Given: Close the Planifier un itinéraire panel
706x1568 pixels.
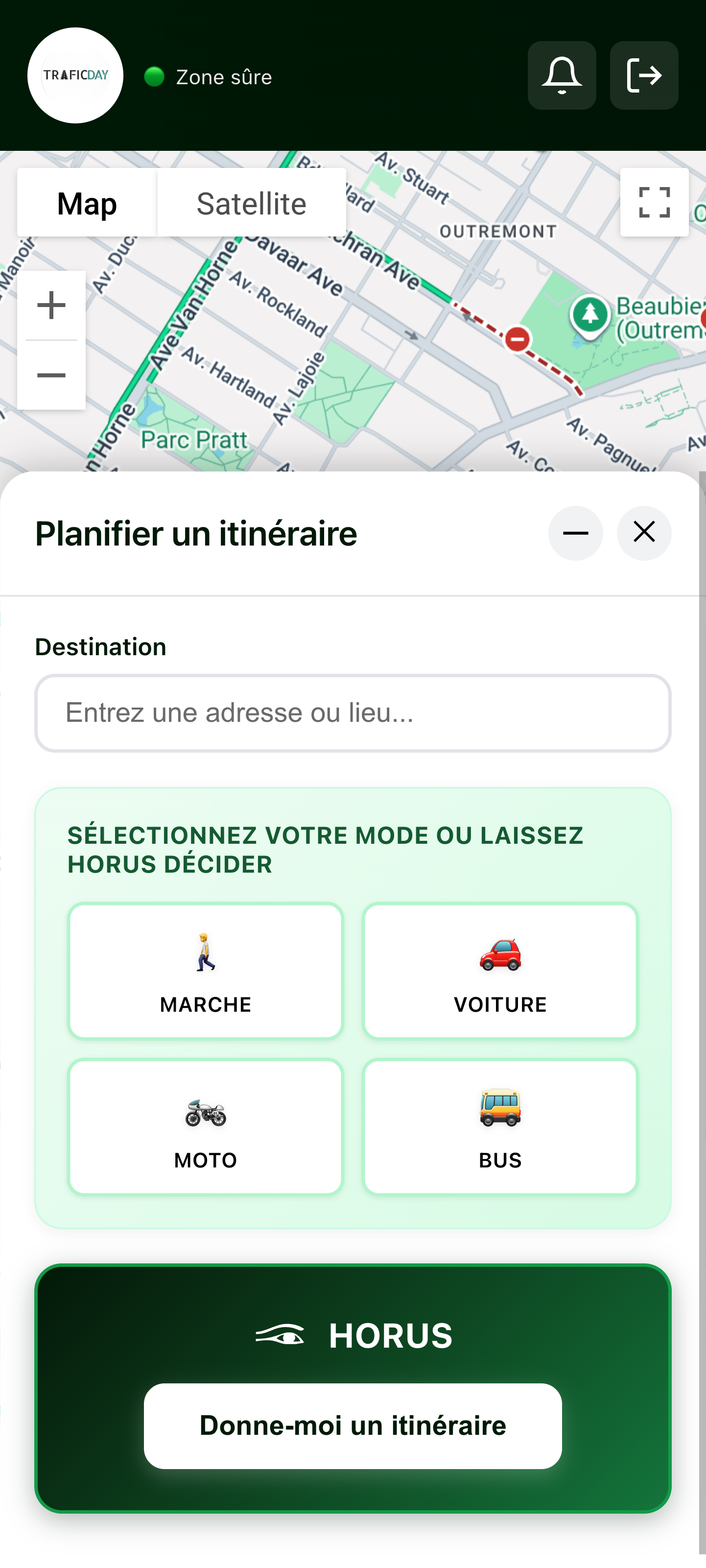Looking at the screenshot, I should [x=643, y=533].
